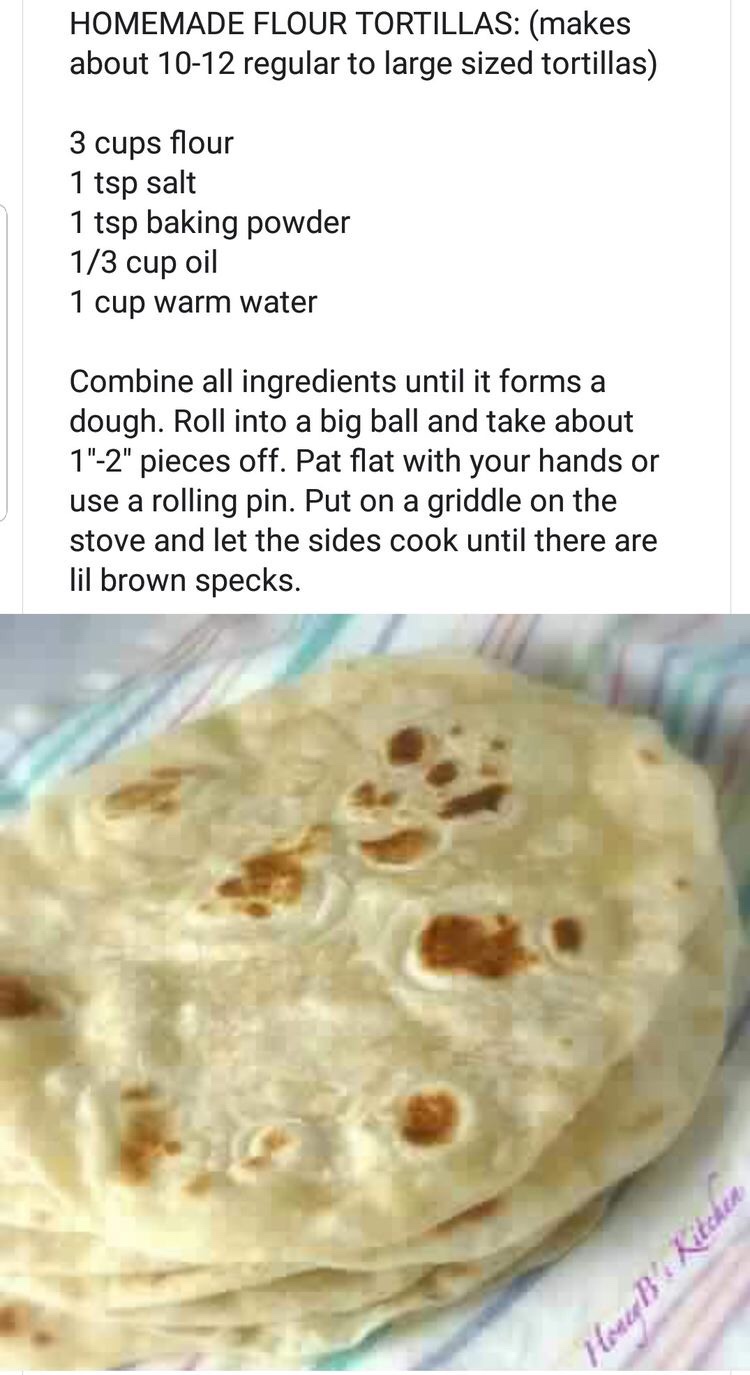This screenshot has height=1375, width=750.
Task: Open the tortilla photo below the recipe
Action: click(375, 990)
